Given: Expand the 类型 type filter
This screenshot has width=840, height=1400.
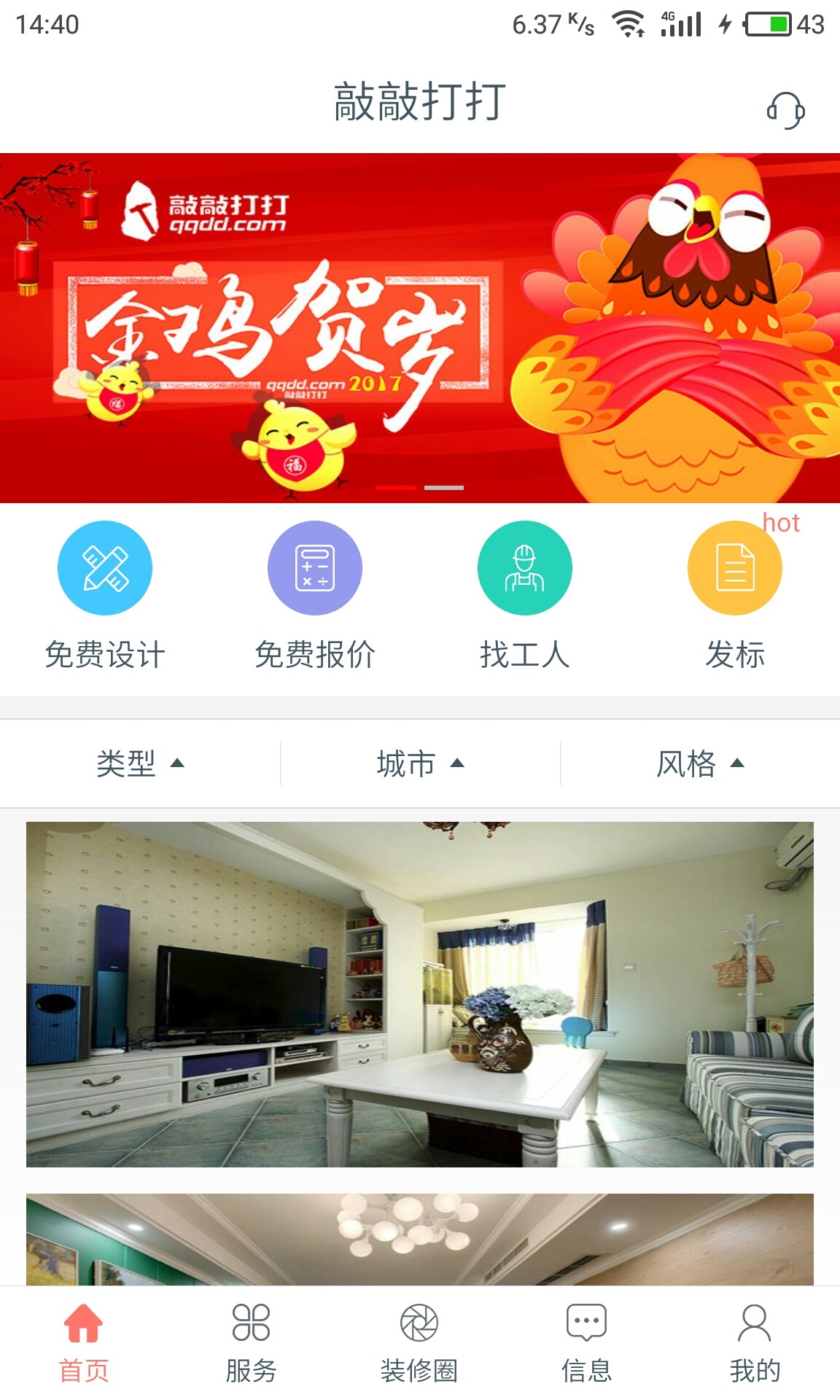Looking at the screenshot, I should (140, 763).
